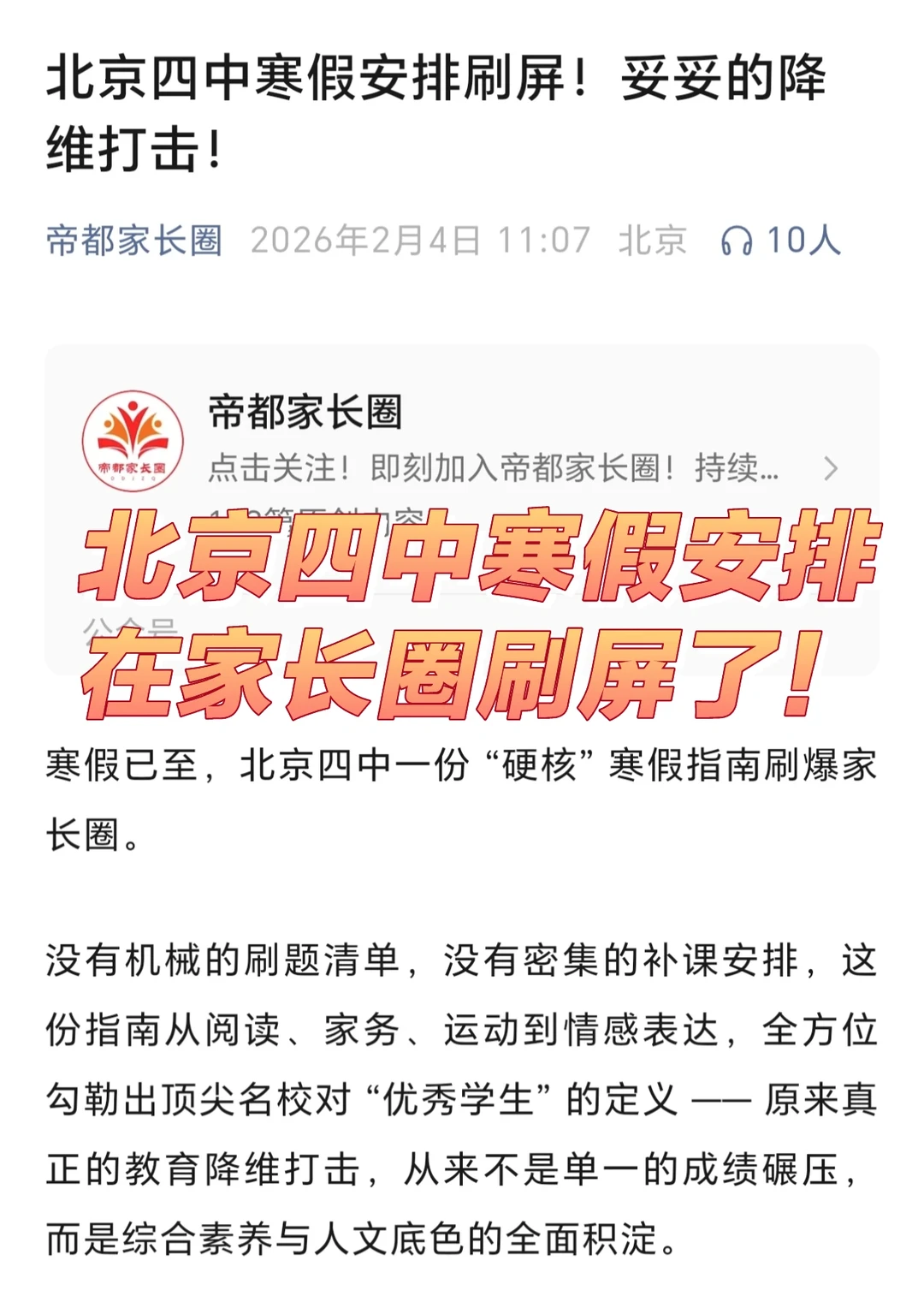
Task: Expand the account card via the right chevron
Action: click(x=831, y=468)
